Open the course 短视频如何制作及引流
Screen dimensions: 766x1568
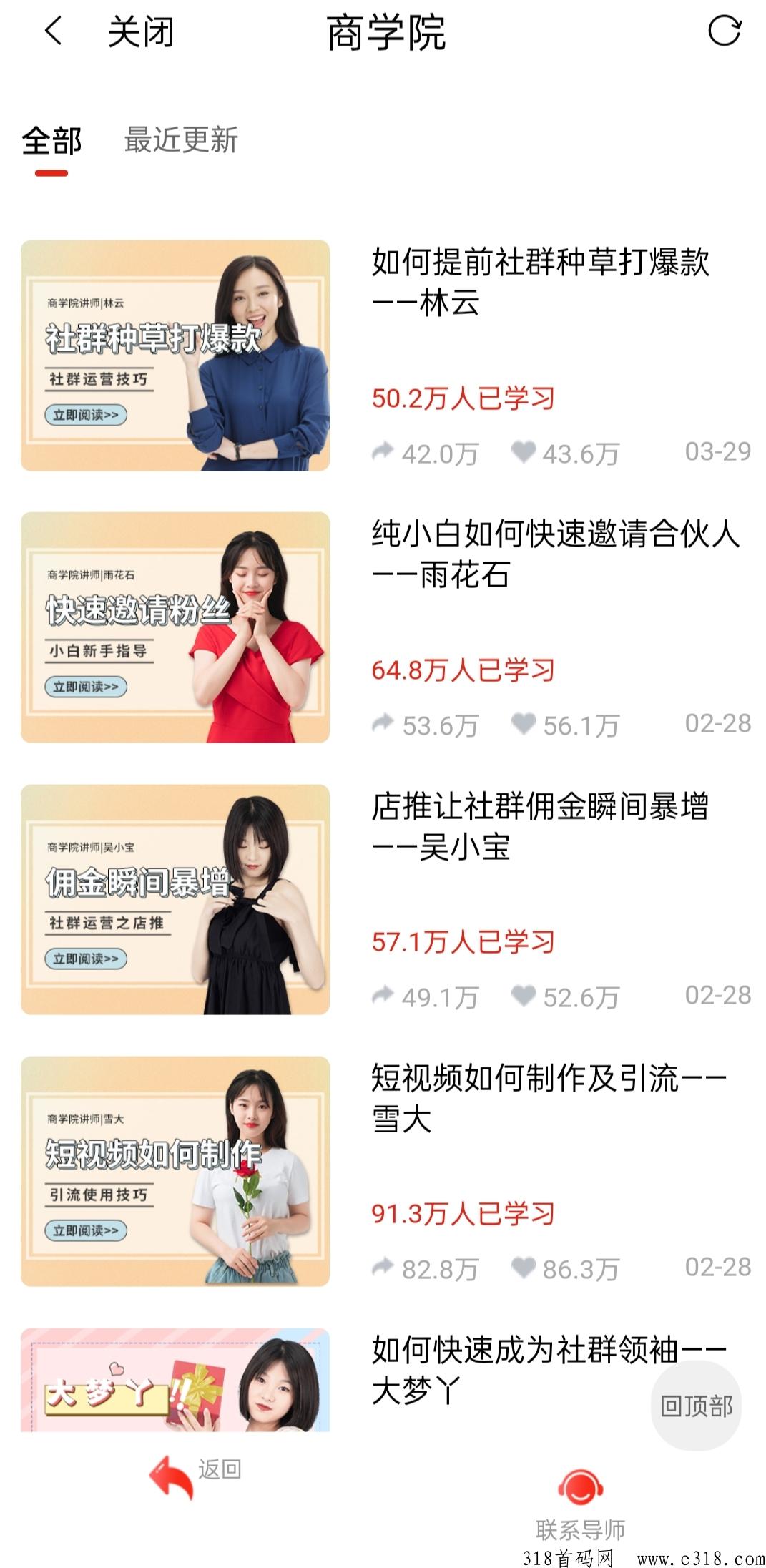[x=549, y=1097]
